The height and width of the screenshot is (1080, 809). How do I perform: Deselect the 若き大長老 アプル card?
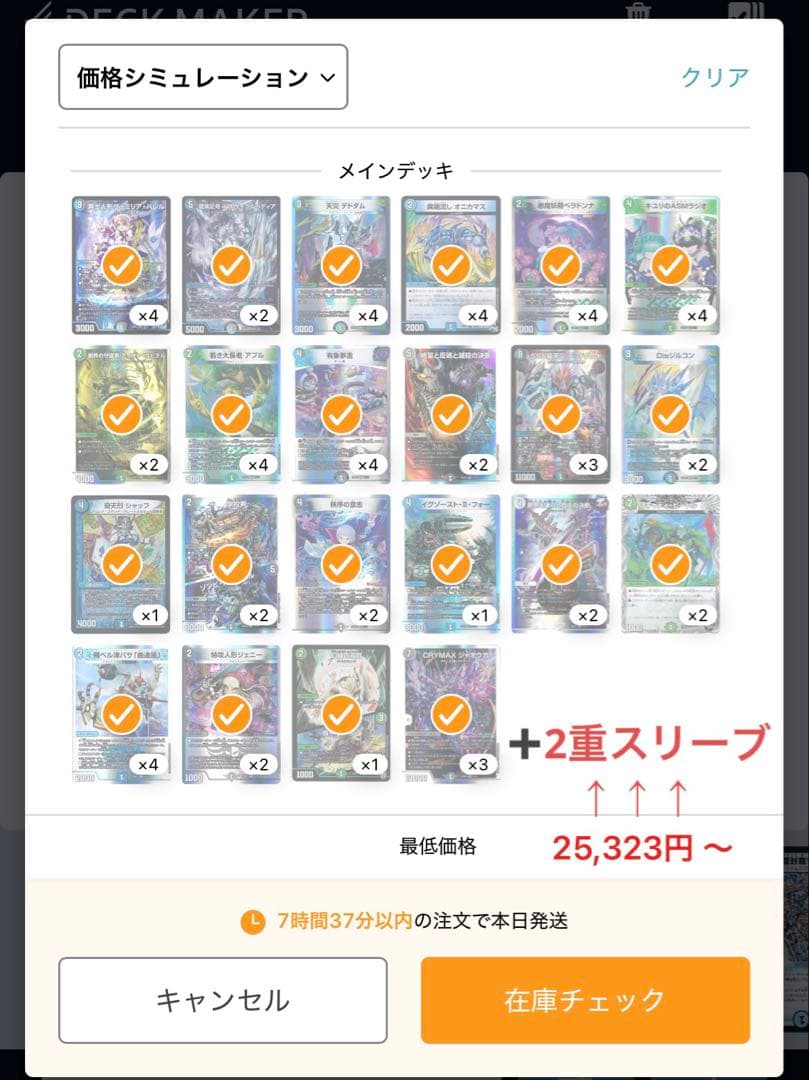point(231,414)
